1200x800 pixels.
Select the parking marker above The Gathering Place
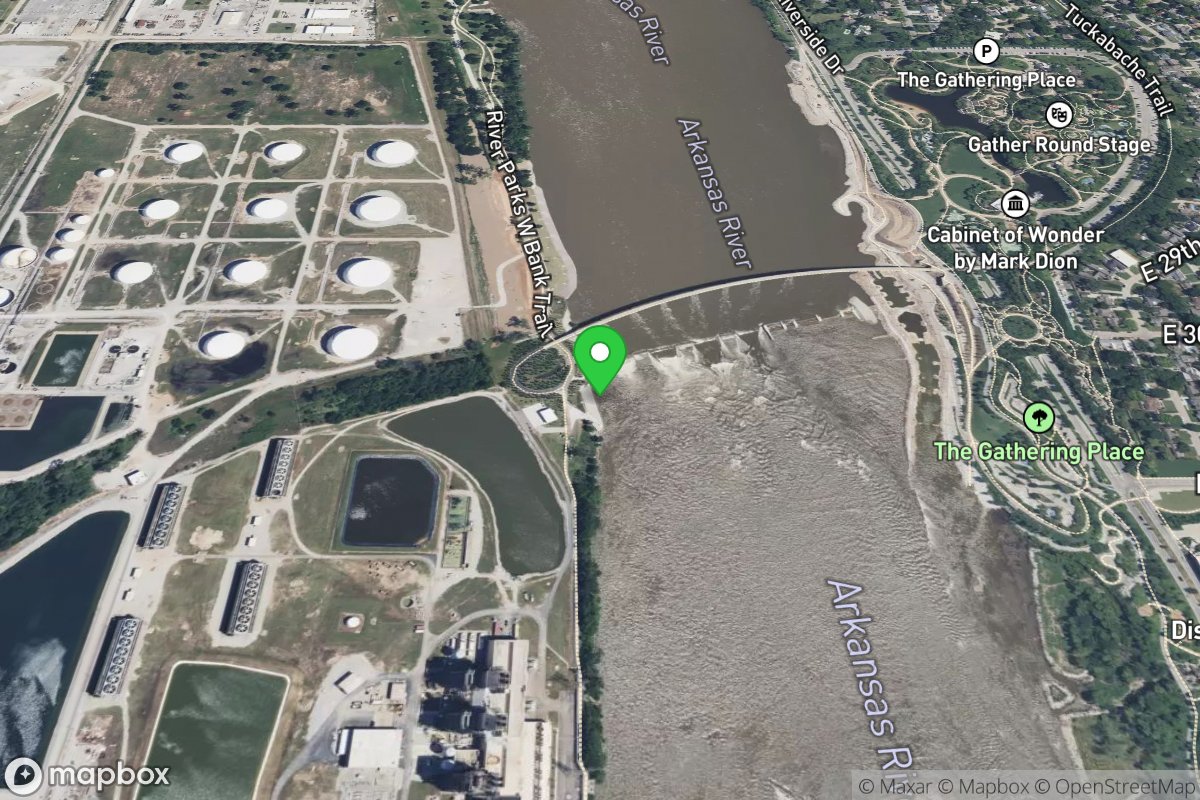pos(987,49)
